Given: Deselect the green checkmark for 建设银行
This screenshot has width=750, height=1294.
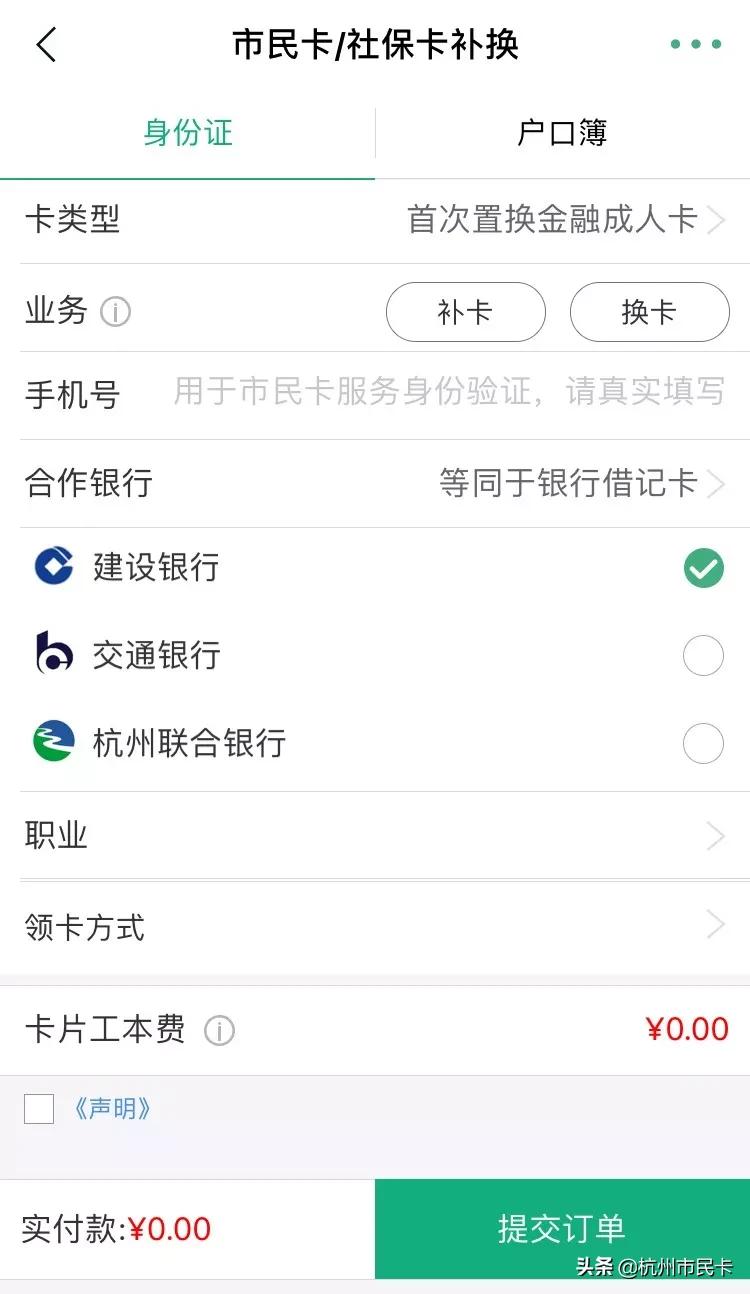Looking at the screenshot, I should point(703,567).
